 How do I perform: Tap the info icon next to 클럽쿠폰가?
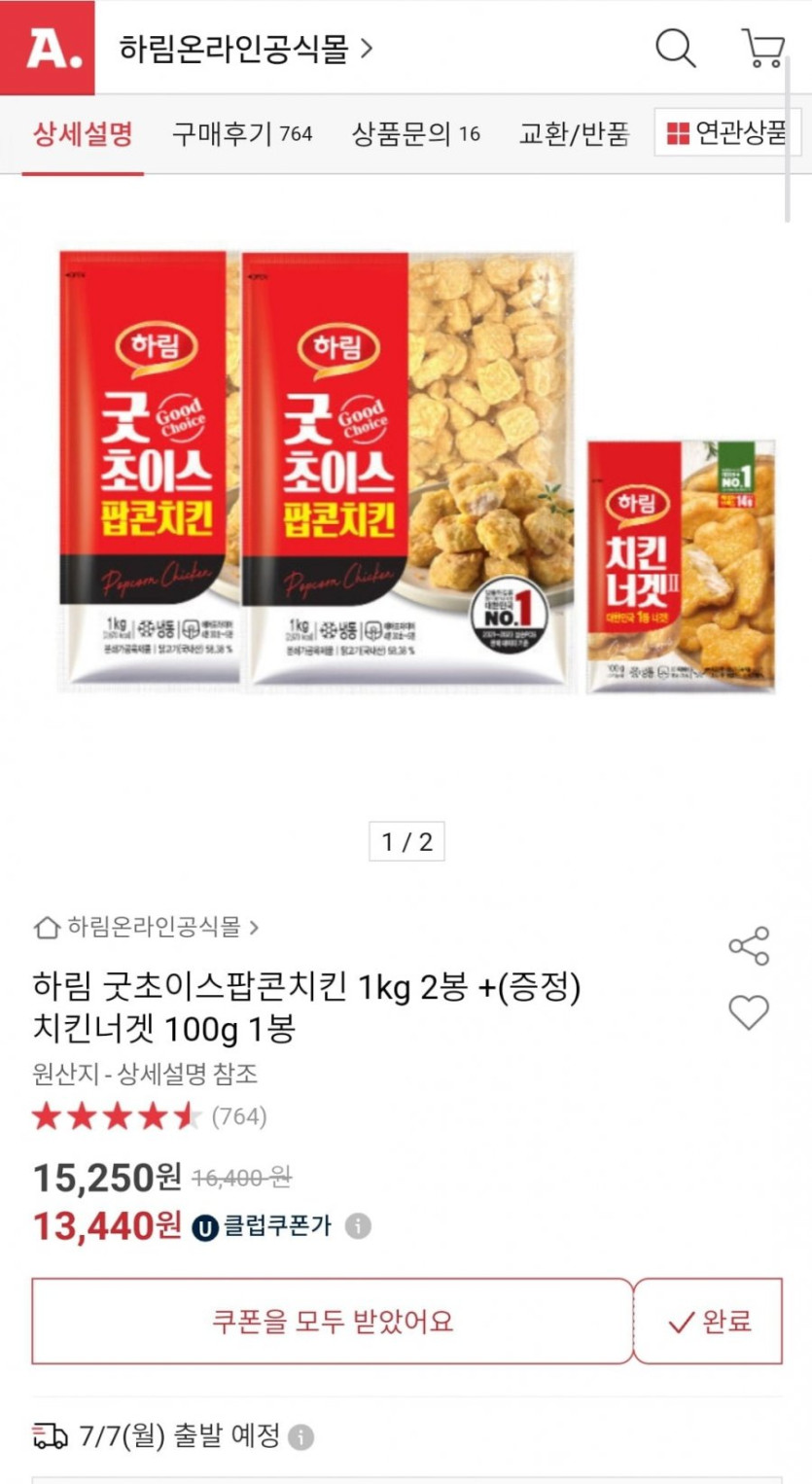pyautogui.click(x=360, y=1226)
